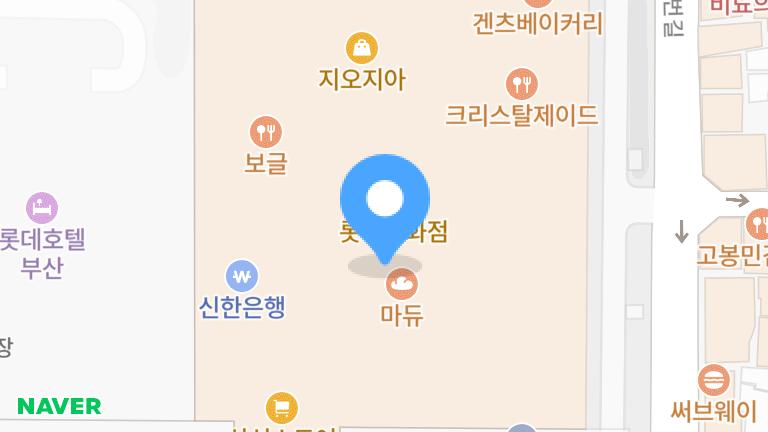
Task: Open the 보글 restaurant marker
Action: pos(265,131)
